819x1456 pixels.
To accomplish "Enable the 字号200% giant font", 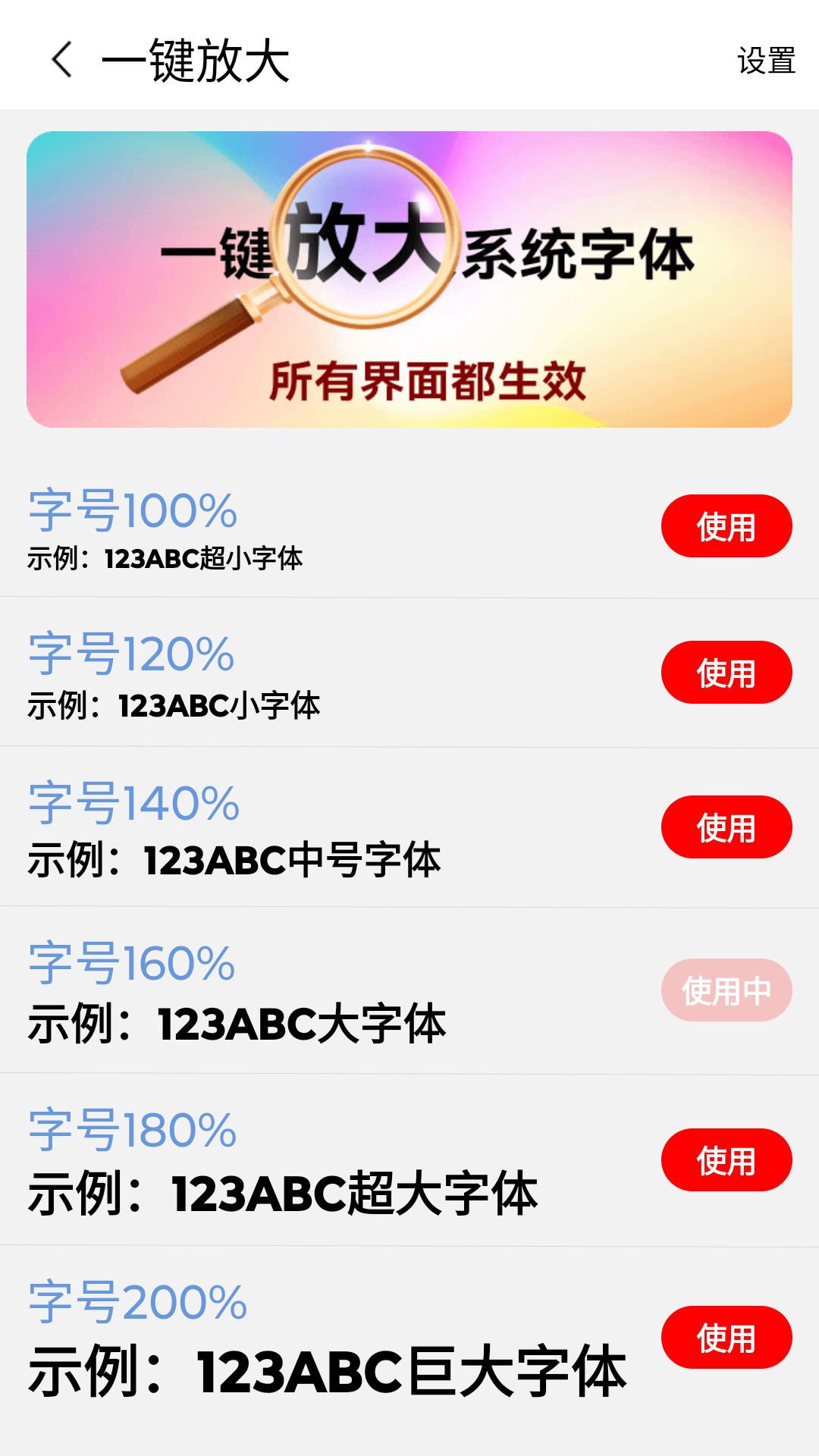I will click(726, 1338).
